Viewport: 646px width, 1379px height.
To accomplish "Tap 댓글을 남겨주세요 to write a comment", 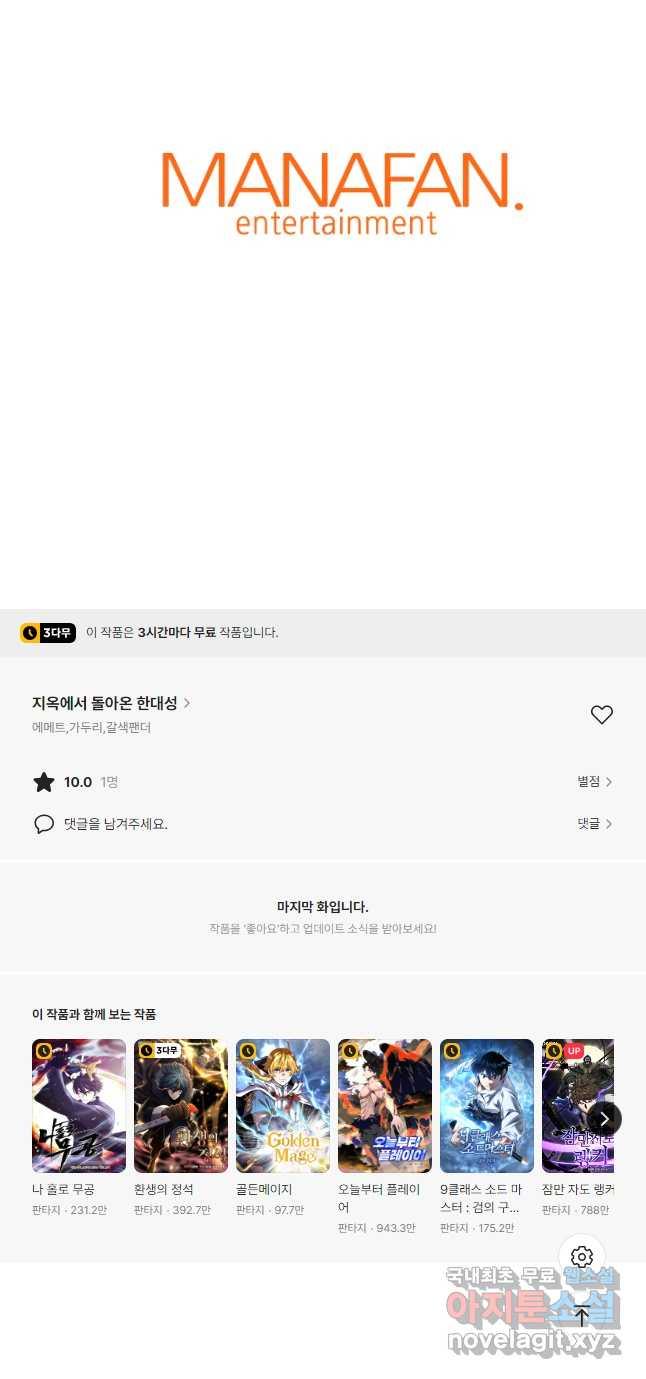I will [115, 824].
